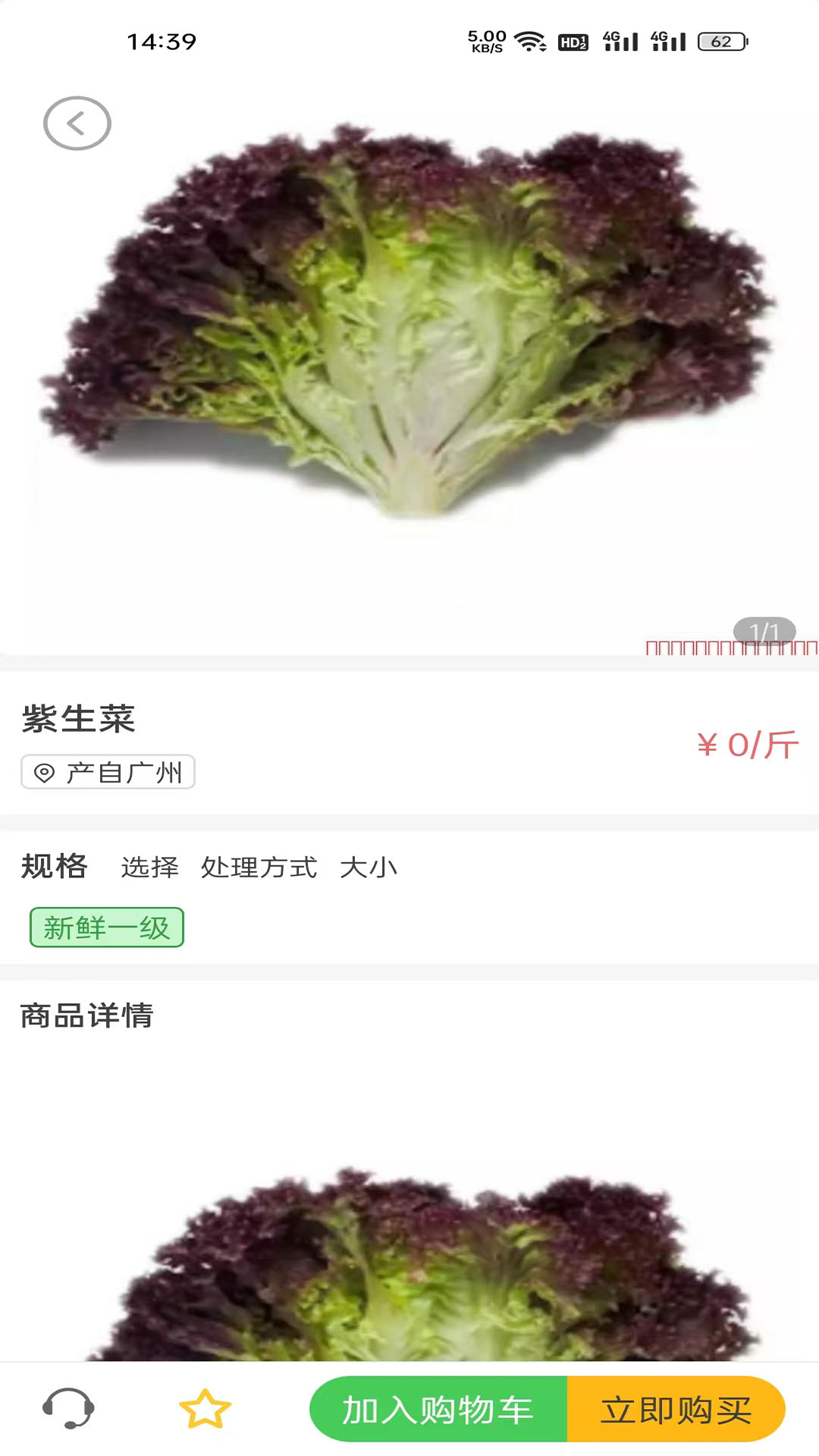The width and height of the screenshot is (819, 1456).
Task: Tap the Wi-Fi status icon
Action: pyautogui.click(x=531, y=42)
